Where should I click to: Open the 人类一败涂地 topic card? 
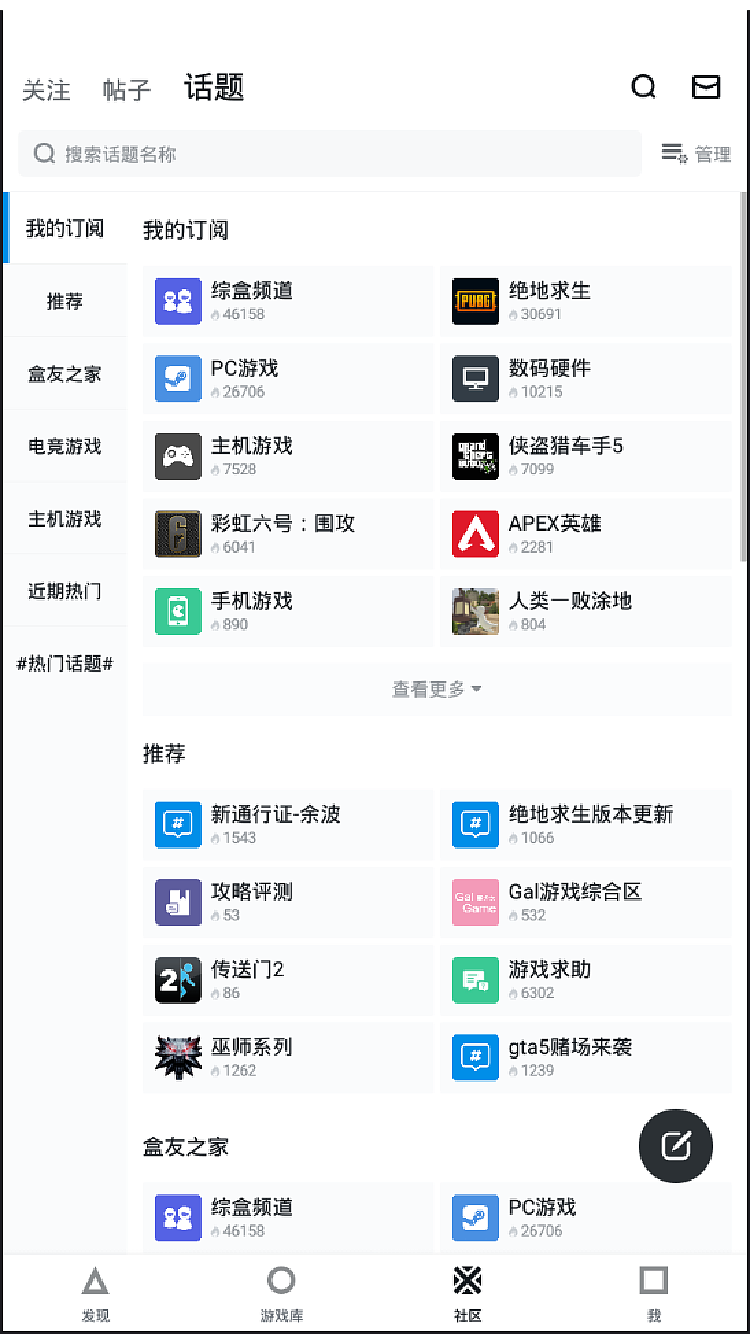tap(586, 611)
